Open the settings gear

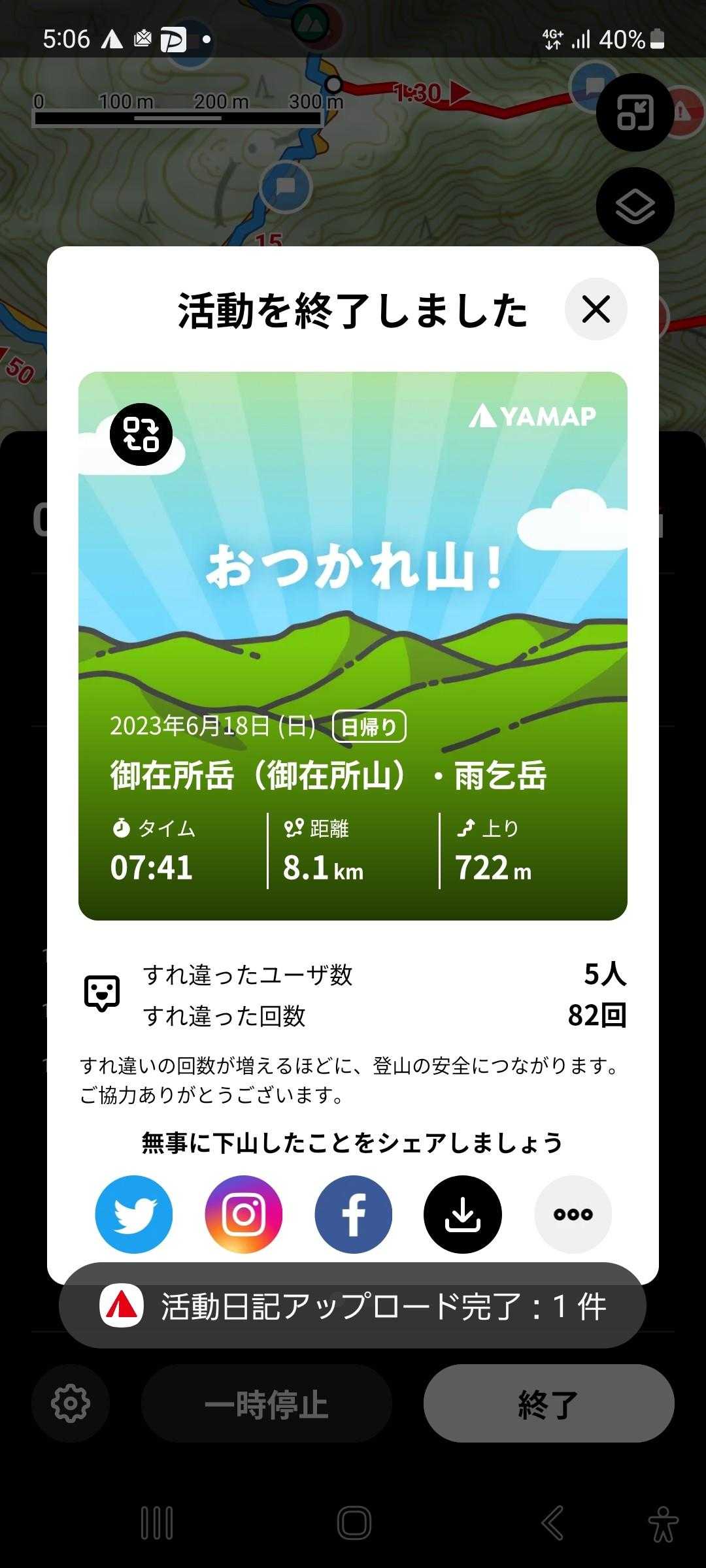pos(71,1403)
